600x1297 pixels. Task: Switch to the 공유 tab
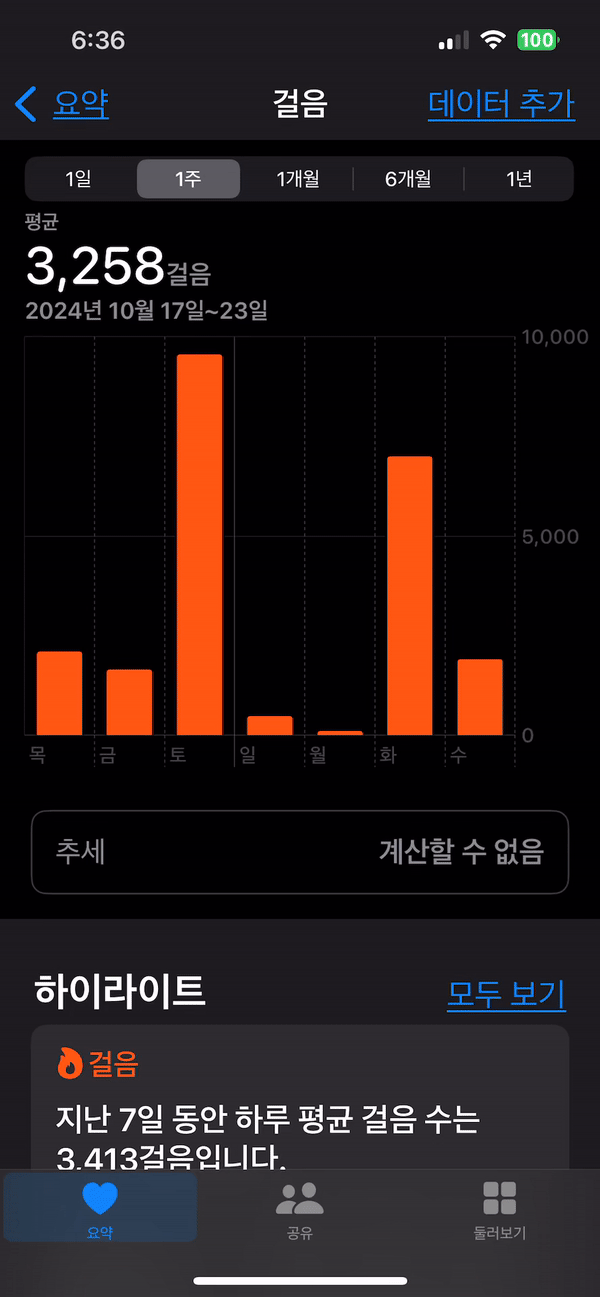coord(300,1208)
